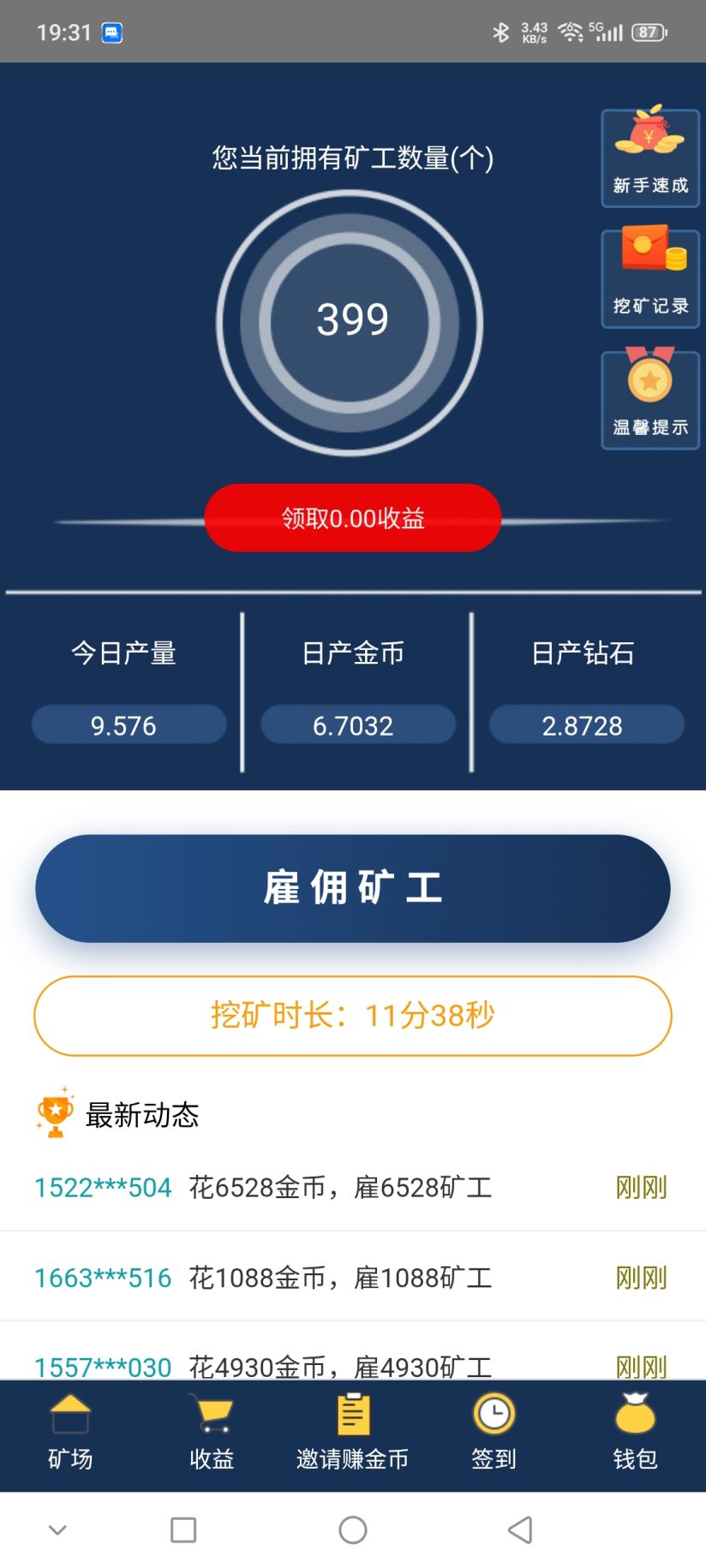The image size is (706, 1568).
Task: Tap the 雇佣矿工 hire miners button
Action: 353,888
